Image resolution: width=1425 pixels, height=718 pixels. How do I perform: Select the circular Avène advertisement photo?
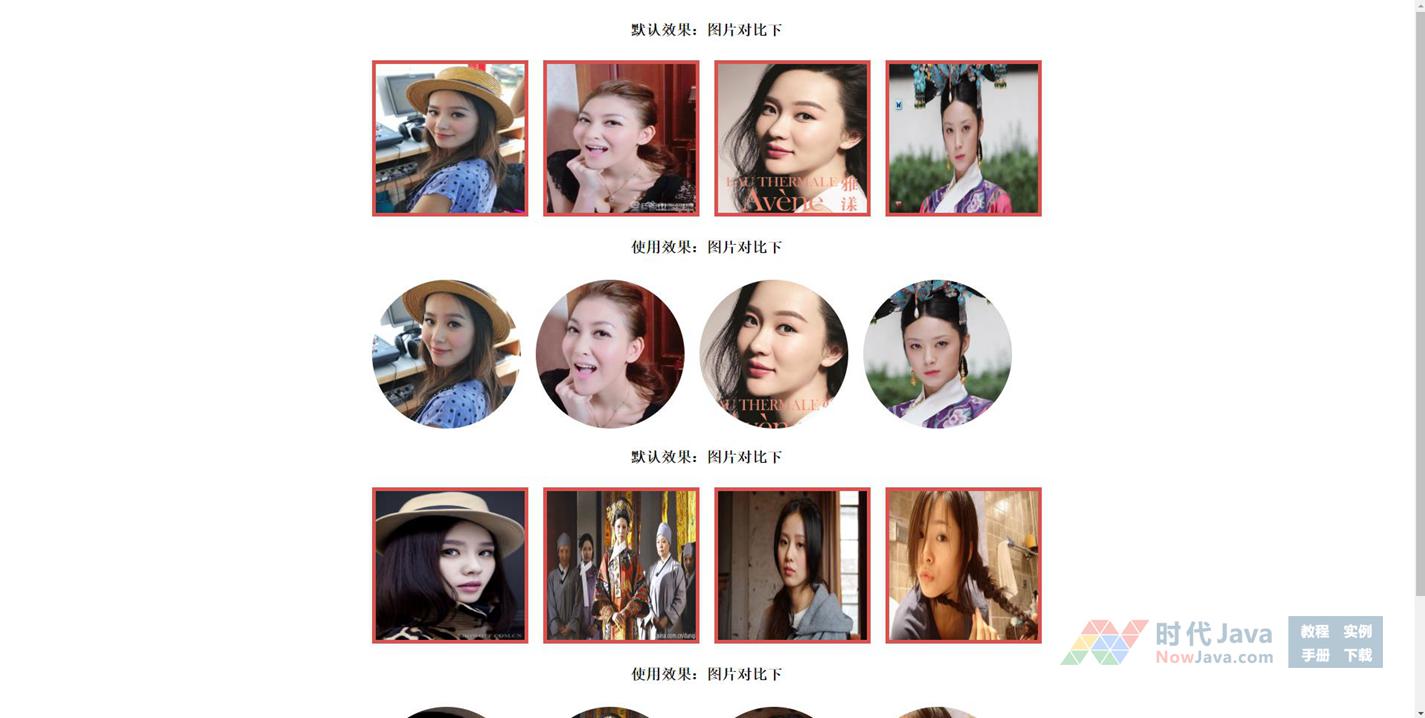774,354
